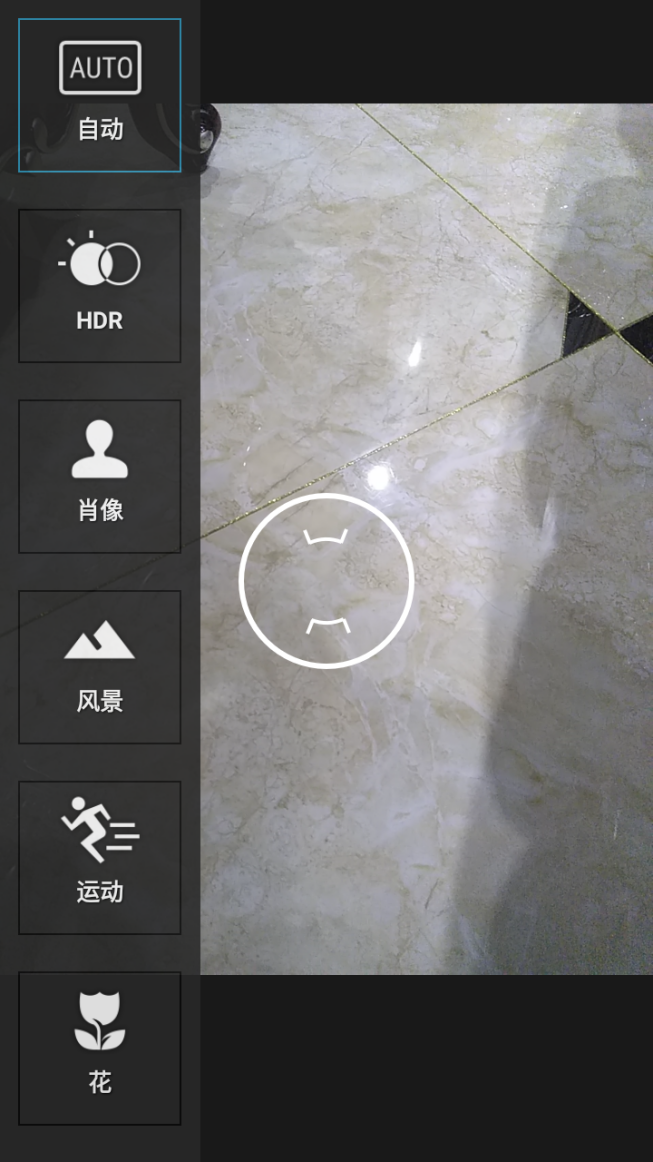The image size is (653, 1162).
Task: Choose the 肖像 portrait mode
Action: point(100,477)
